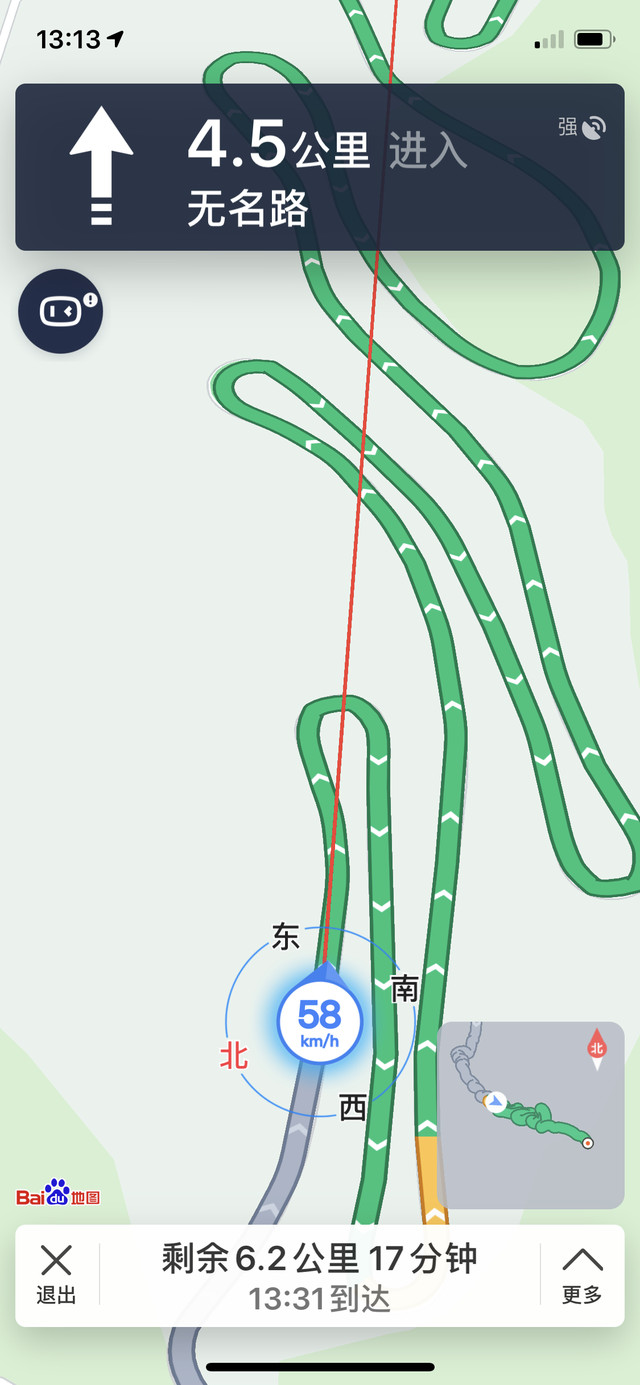Exit navigation with the 退出 button
640x1385 pixels.
(x=57, y=1274)
